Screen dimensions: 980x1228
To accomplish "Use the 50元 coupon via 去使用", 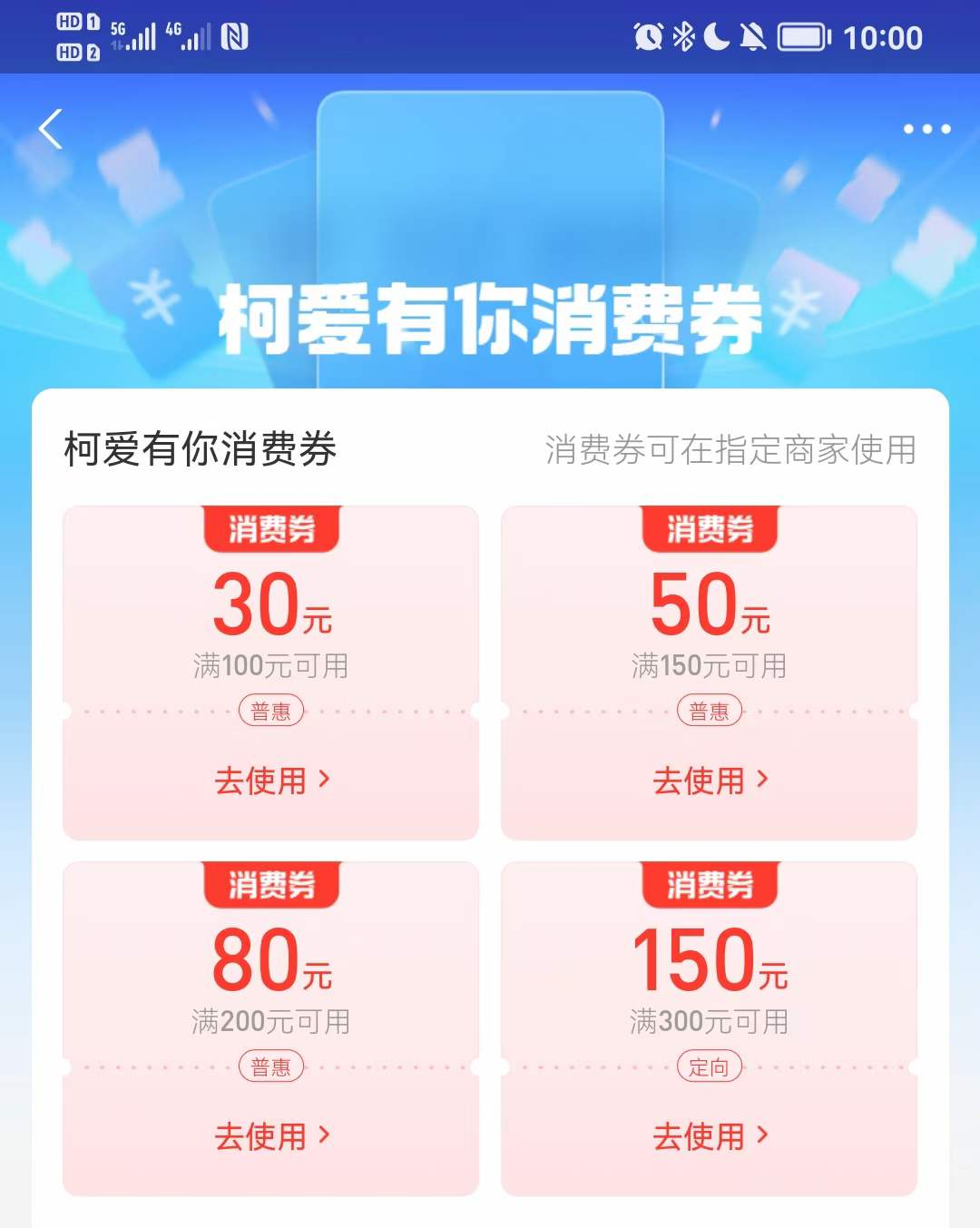I will click(710, 780).
